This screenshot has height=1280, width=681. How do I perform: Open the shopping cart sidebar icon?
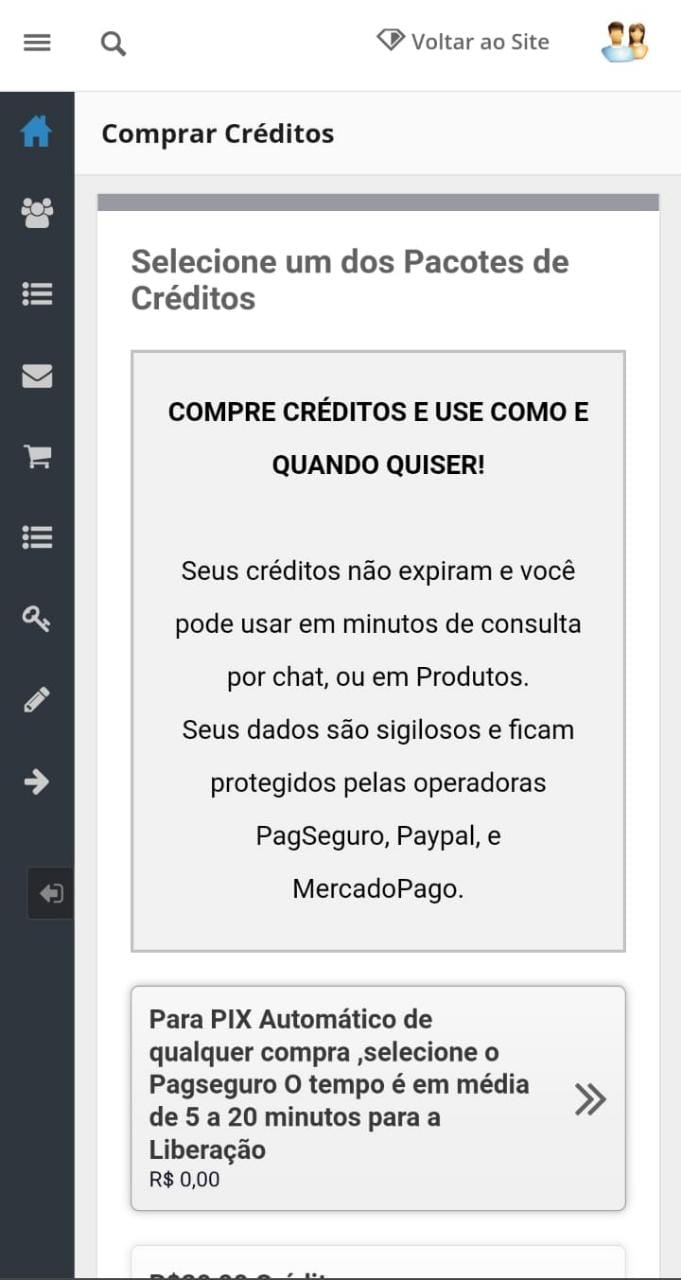pyautogui.click(x=37, y=457)
